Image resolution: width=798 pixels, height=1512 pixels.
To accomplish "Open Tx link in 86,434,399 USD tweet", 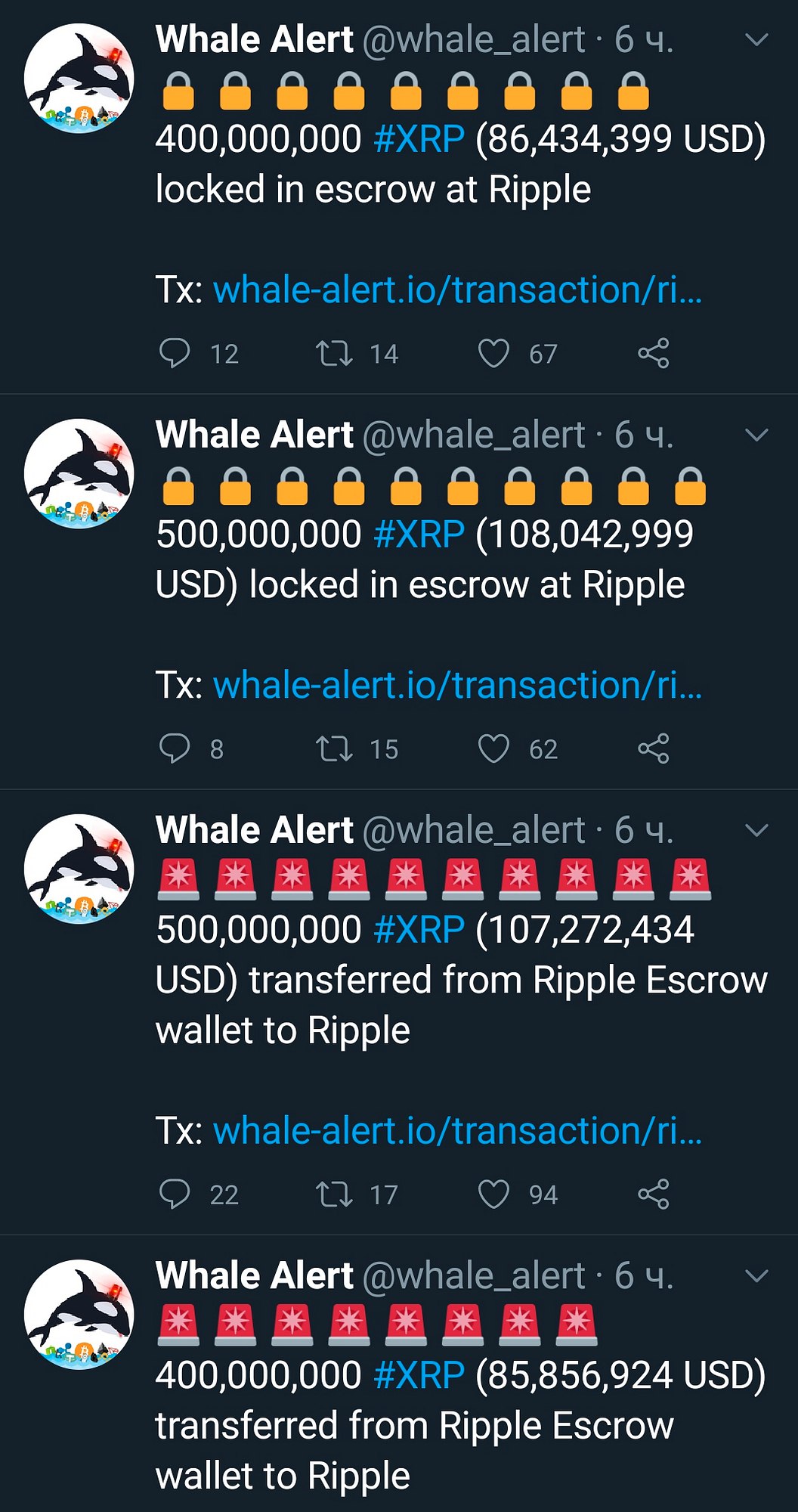I will (457, 290).
